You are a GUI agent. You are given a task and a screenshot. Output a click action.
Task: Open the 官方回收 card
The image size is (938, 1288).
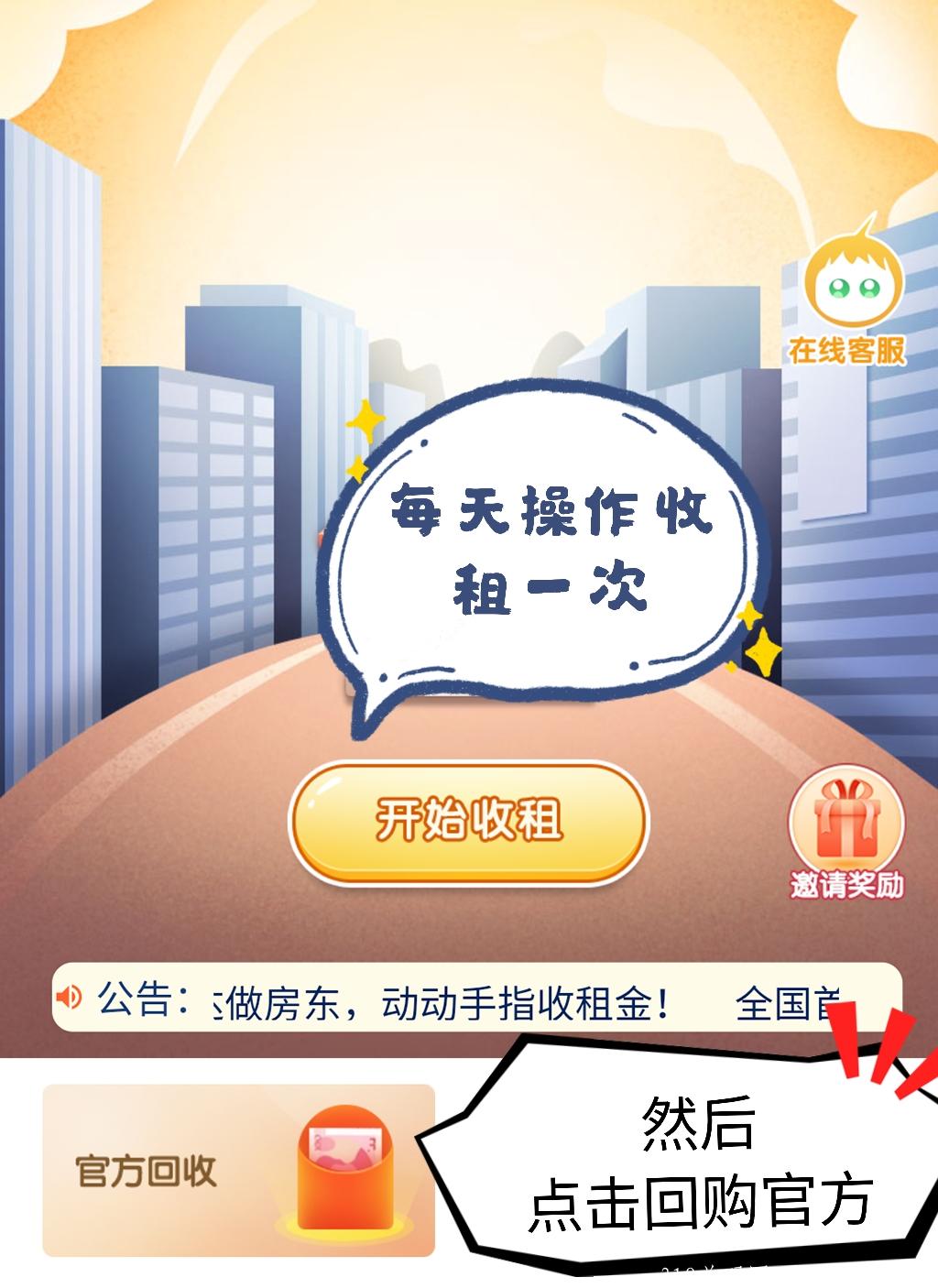tap(238, 1171)
